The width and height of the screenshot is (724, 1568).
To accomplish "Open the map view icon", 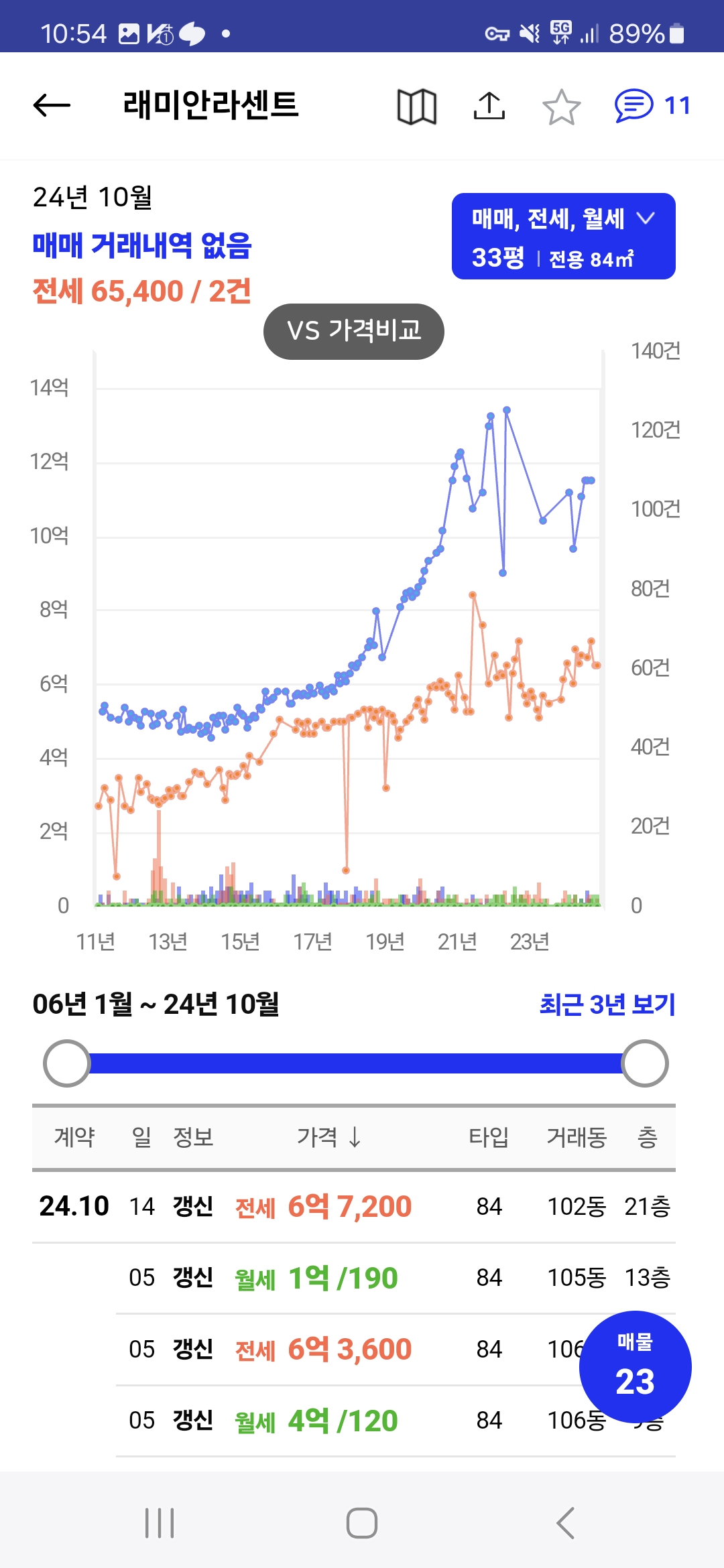I will pos(416,106).
